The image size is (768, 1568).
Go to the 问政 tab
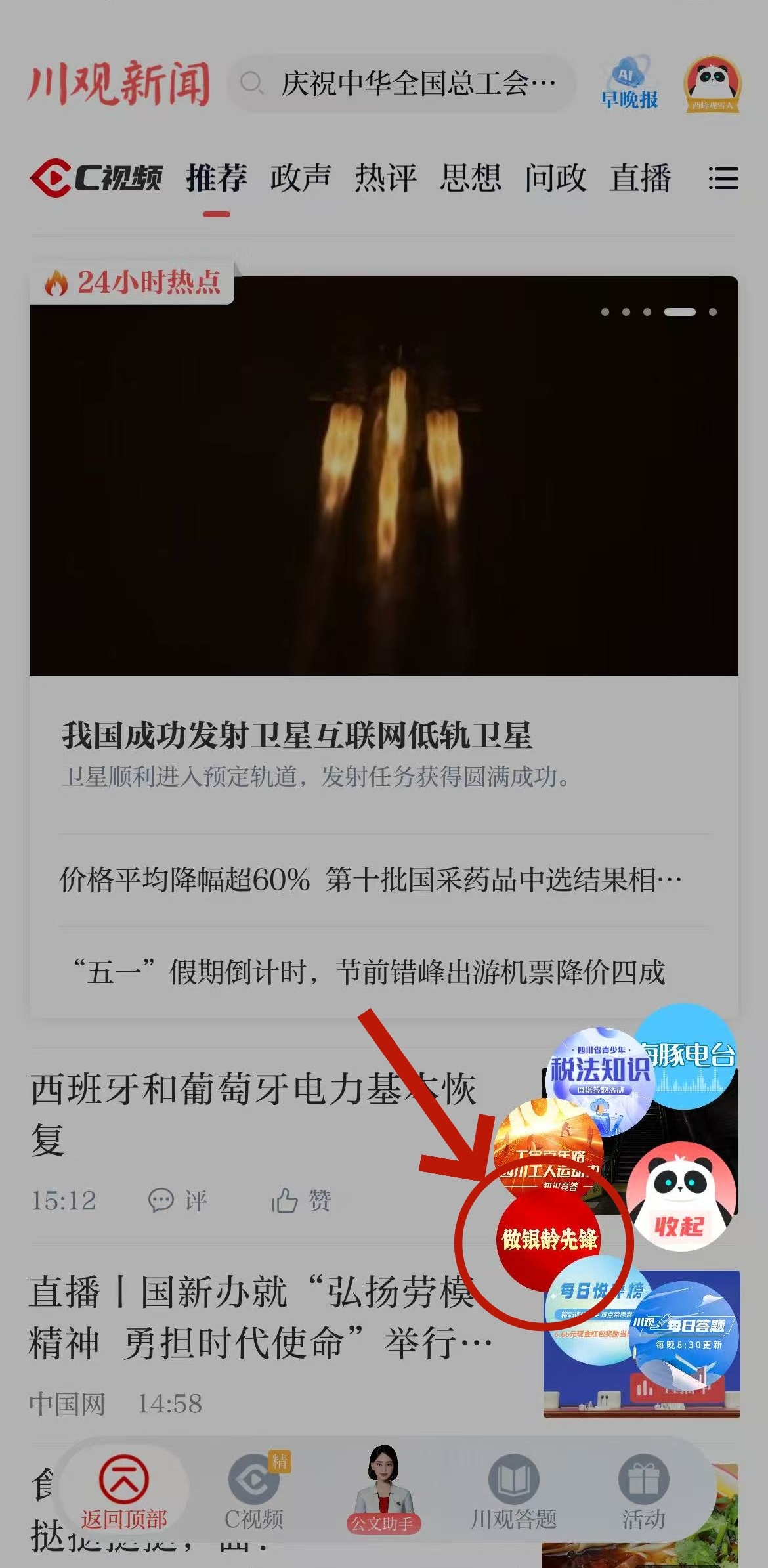(555, 178)
